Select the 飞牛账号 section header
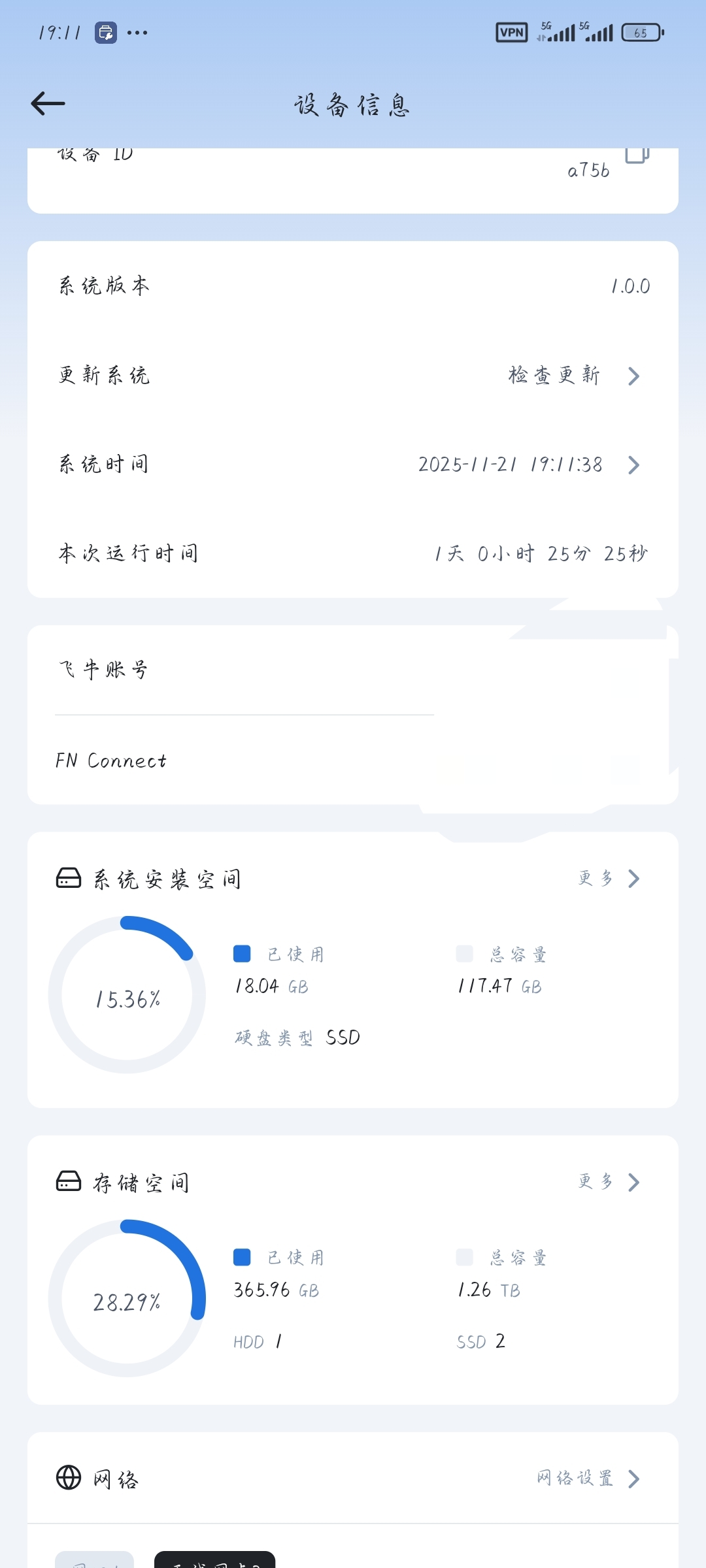Screen dimensions: 706x1568 [103, 669]
